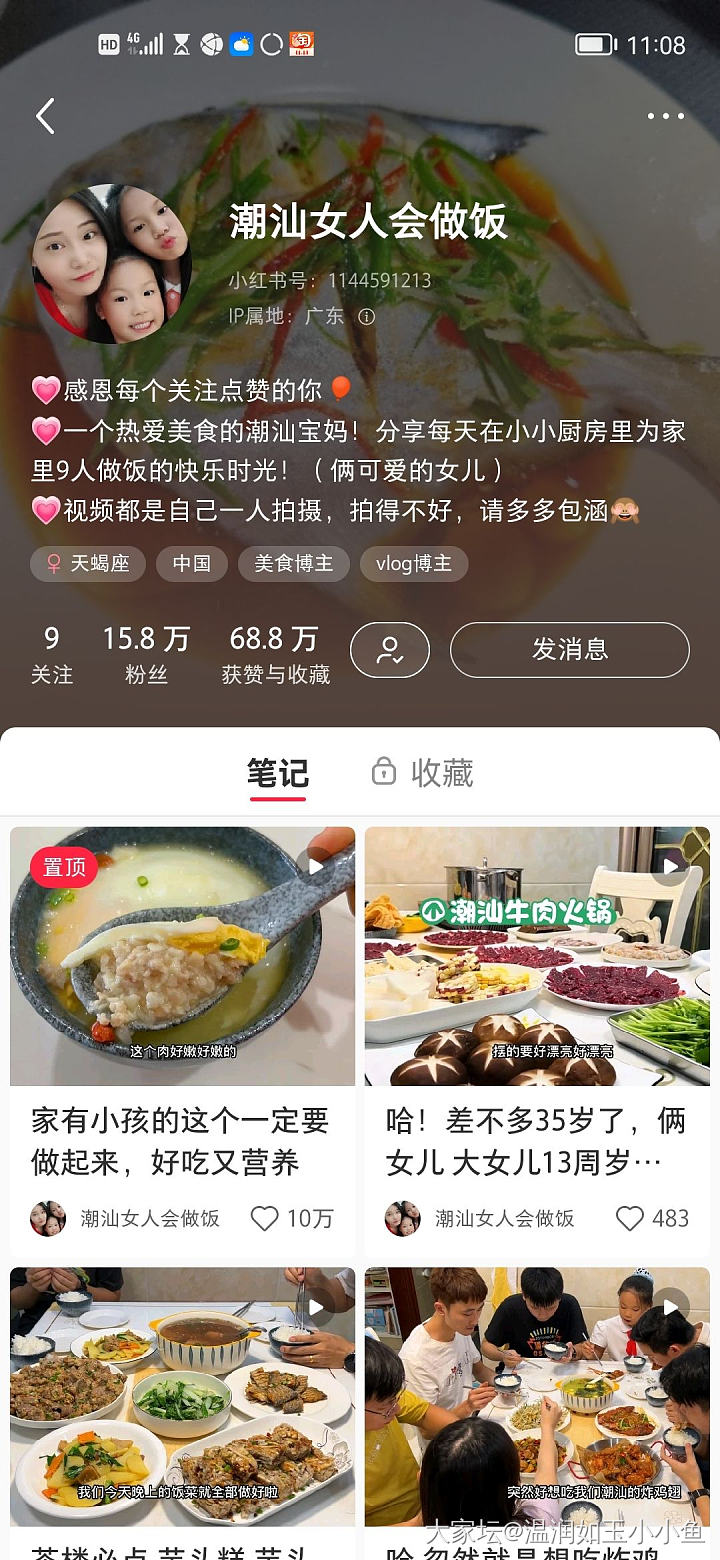
Task: Open the three-dot overflow menu
Action: [665, 116]
